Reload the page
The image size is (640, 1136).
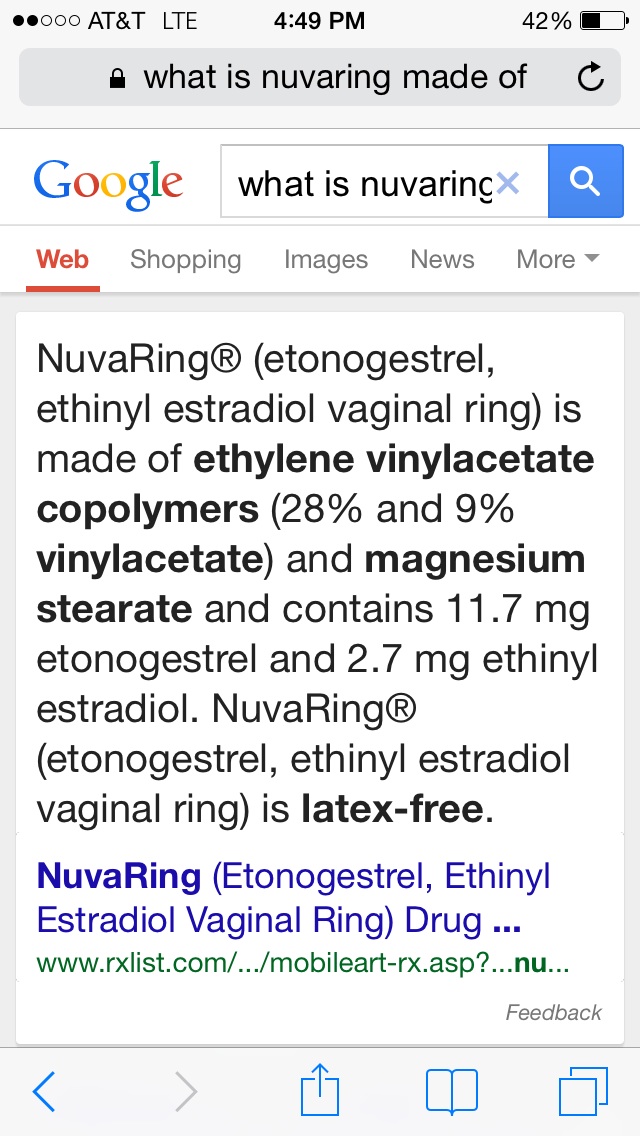click(x=591, y=77)
